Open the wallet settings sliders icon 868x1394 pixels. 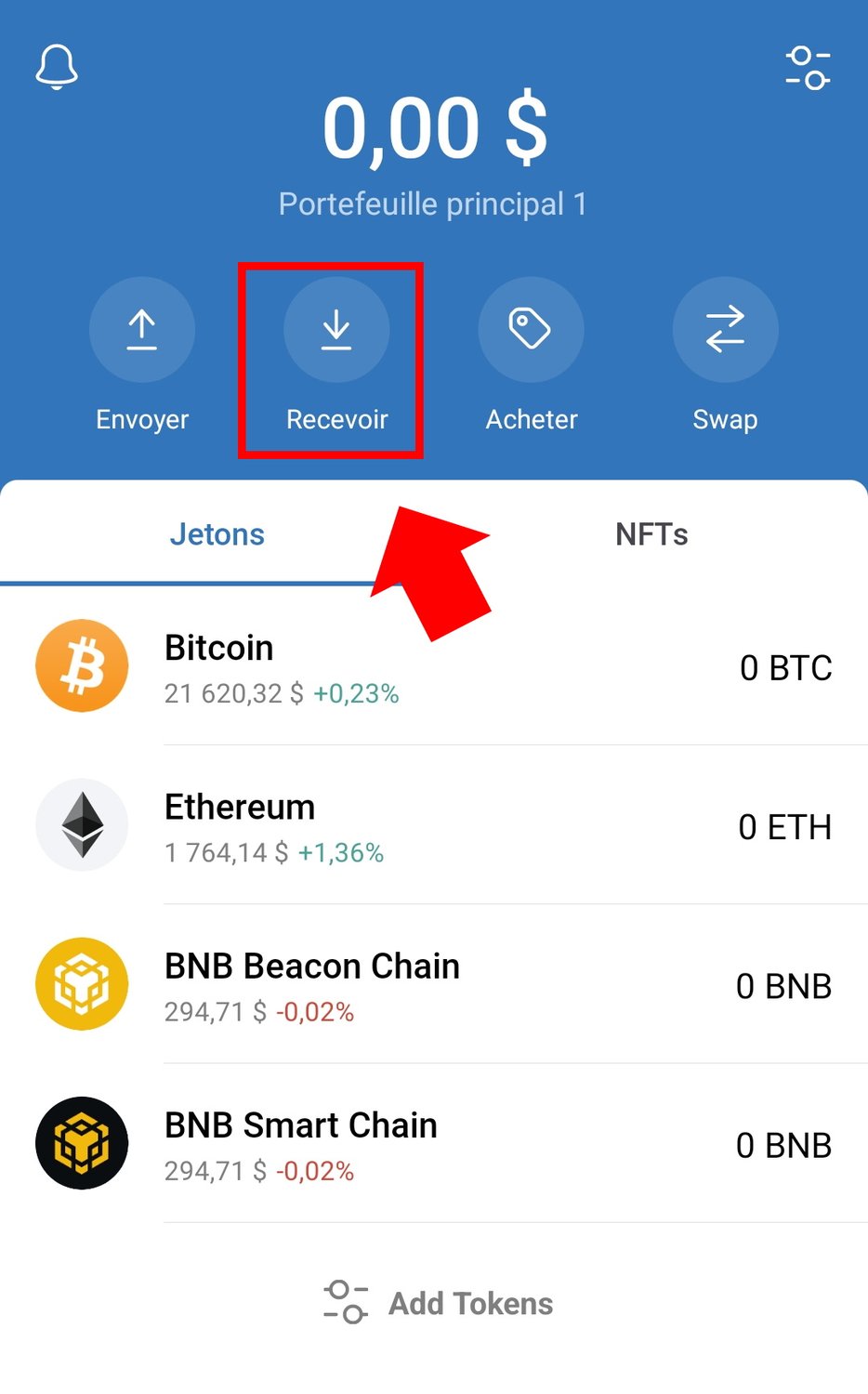click(808, 68)
